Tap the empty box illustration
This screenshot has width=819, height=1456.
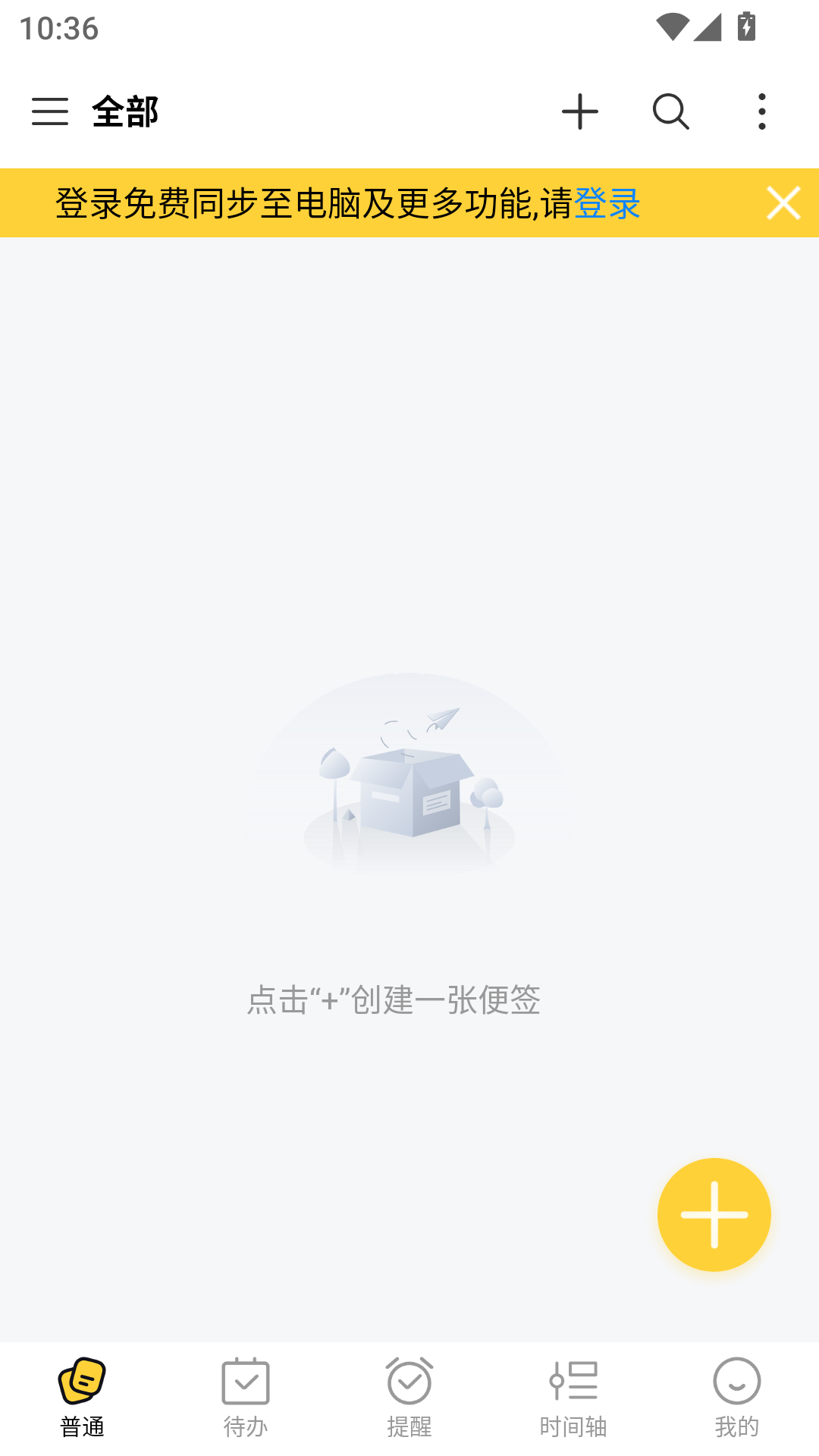point(409,789)
